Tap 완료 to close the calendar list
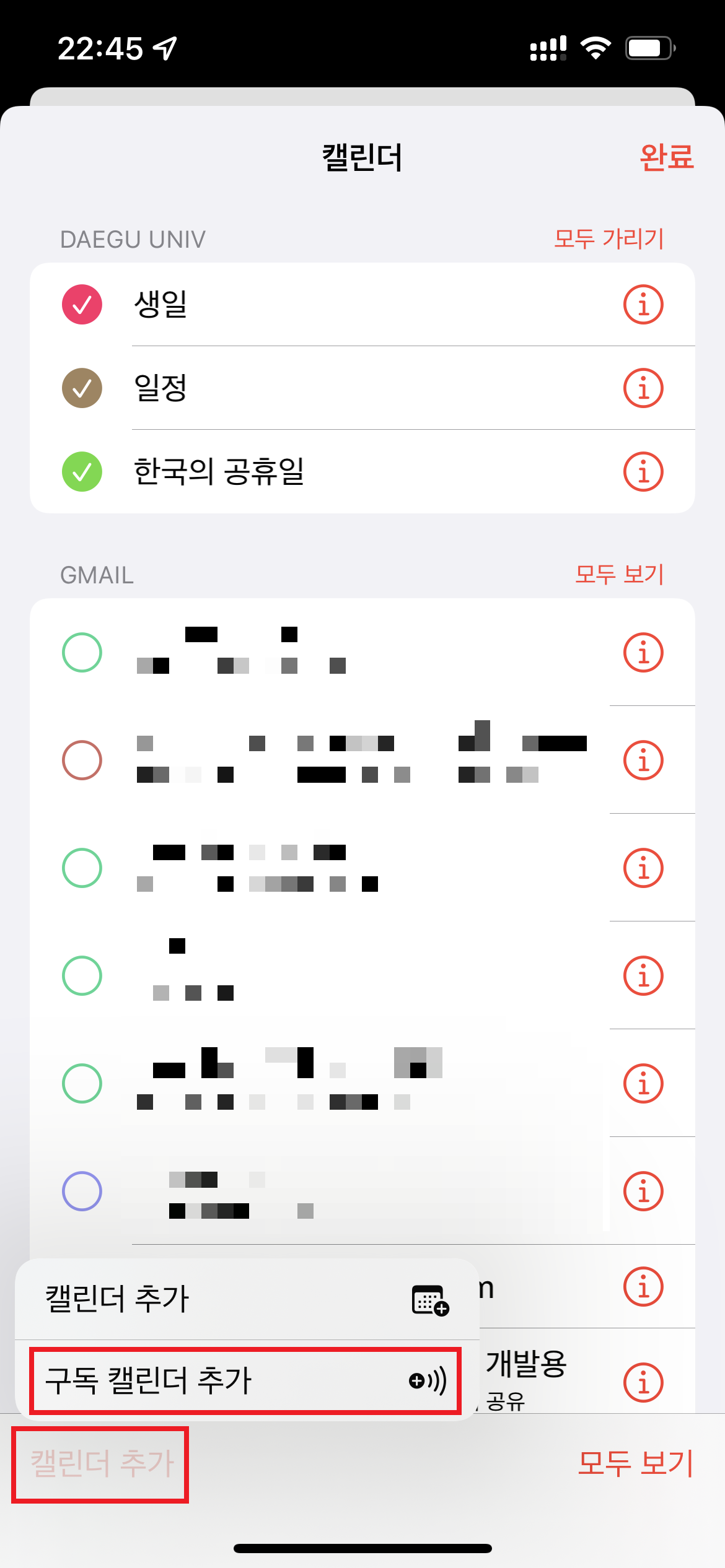The width and height of the screenshot is (725, 1568). 667,157
